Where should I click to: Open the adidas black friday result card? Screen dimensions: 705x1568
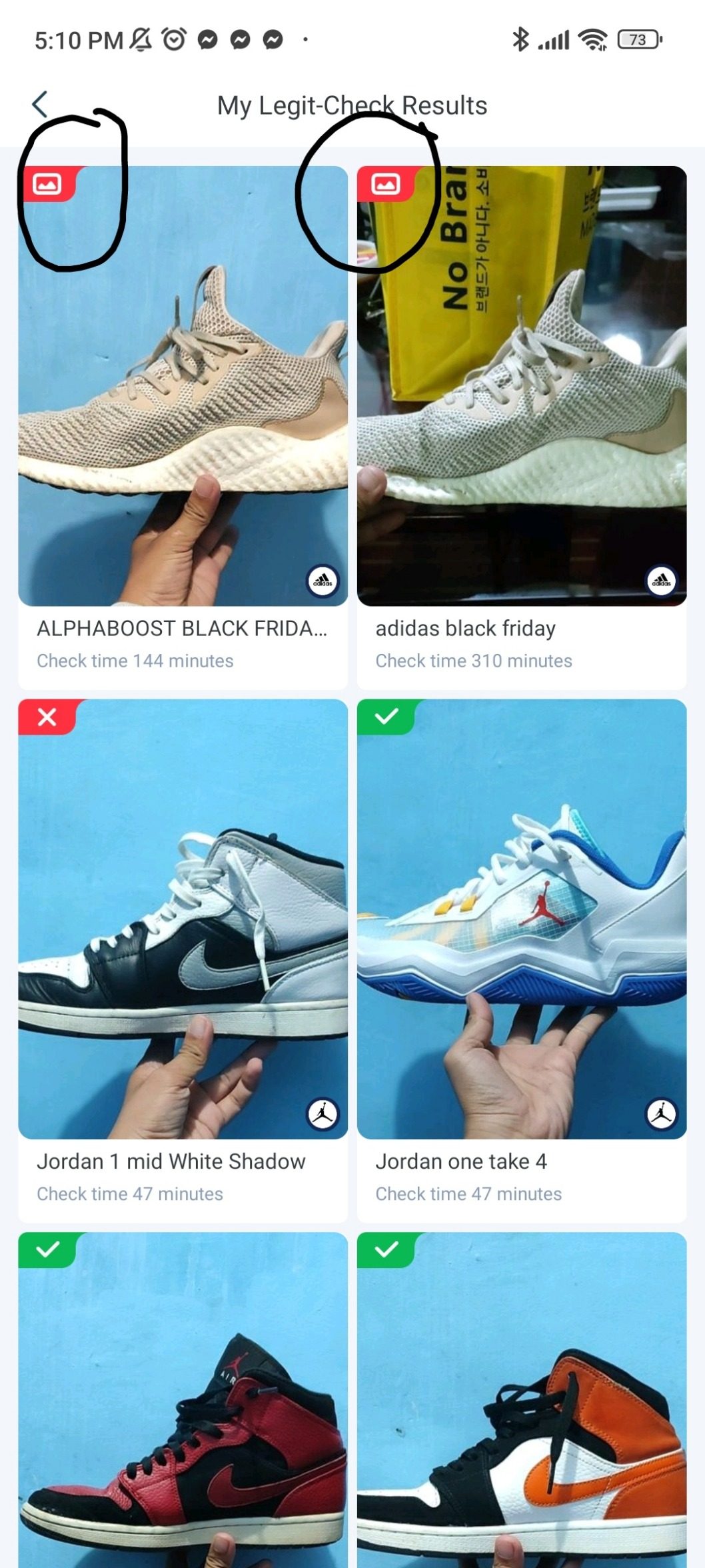click(x=521, y=427)
